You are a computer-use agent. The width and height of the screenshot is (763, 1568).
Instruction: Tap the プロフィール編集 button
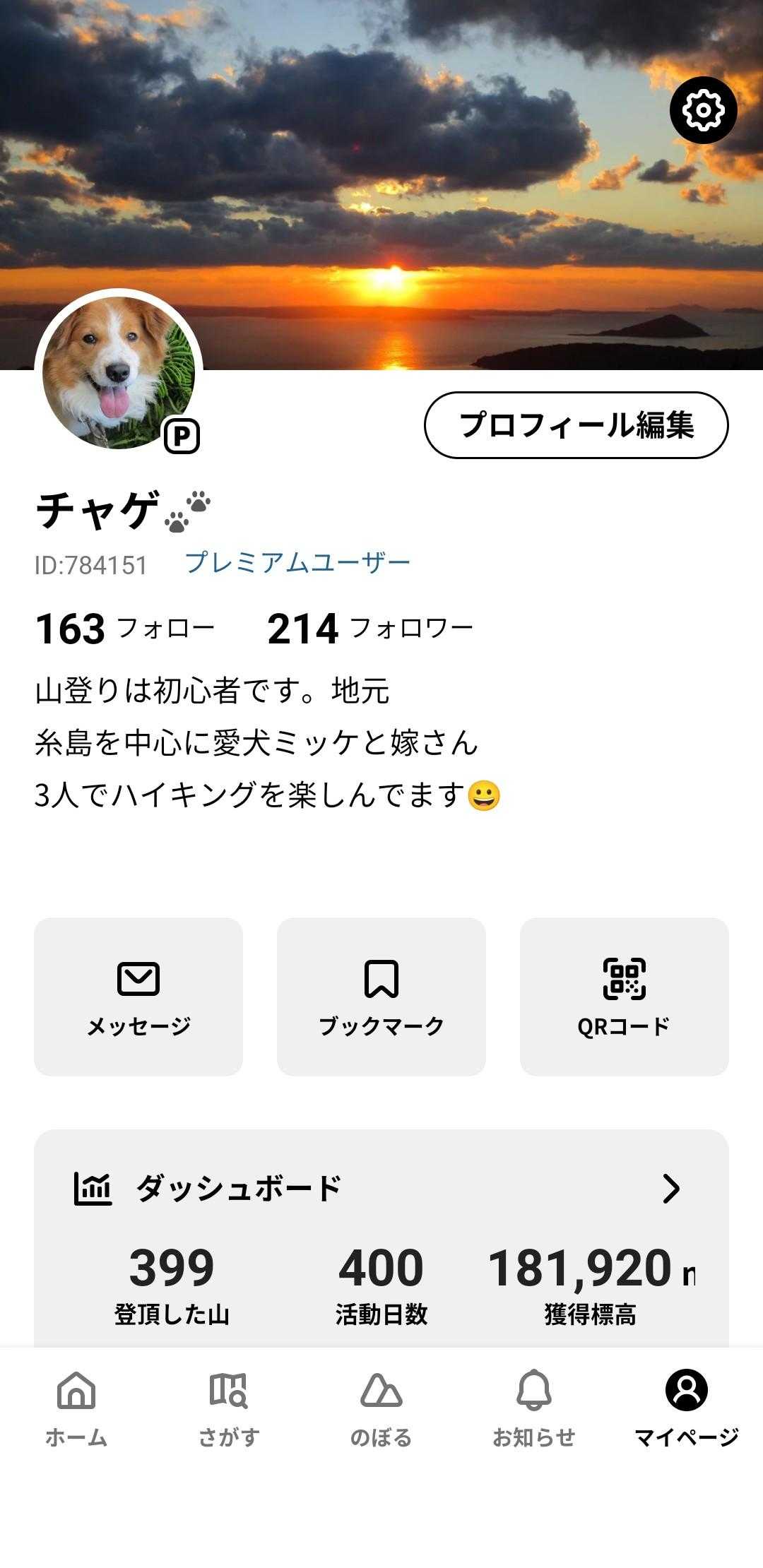click(x=576, y=425)
